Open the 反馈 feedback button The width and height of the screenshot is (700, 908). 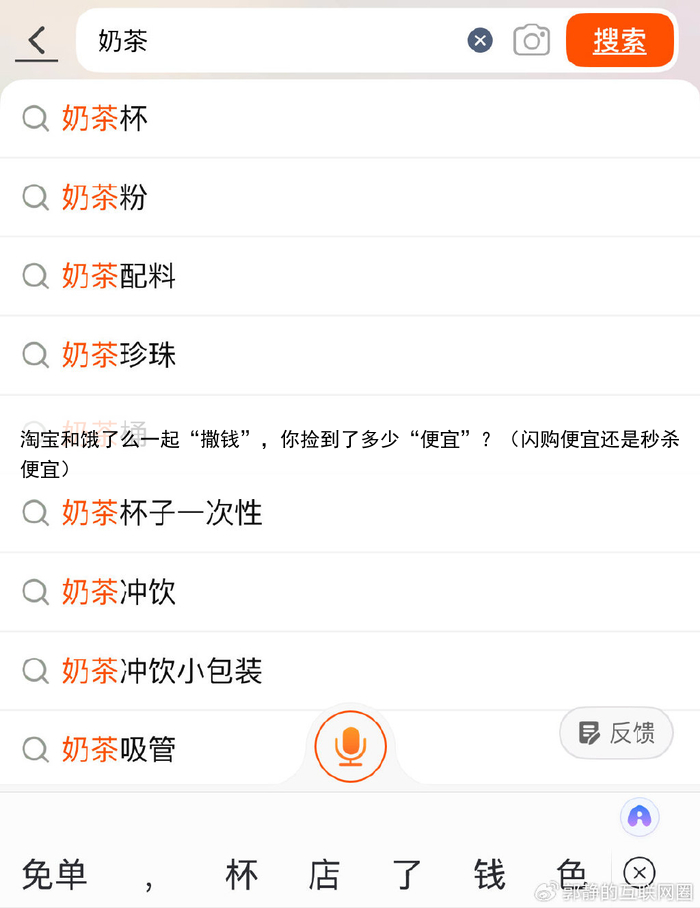616,733
